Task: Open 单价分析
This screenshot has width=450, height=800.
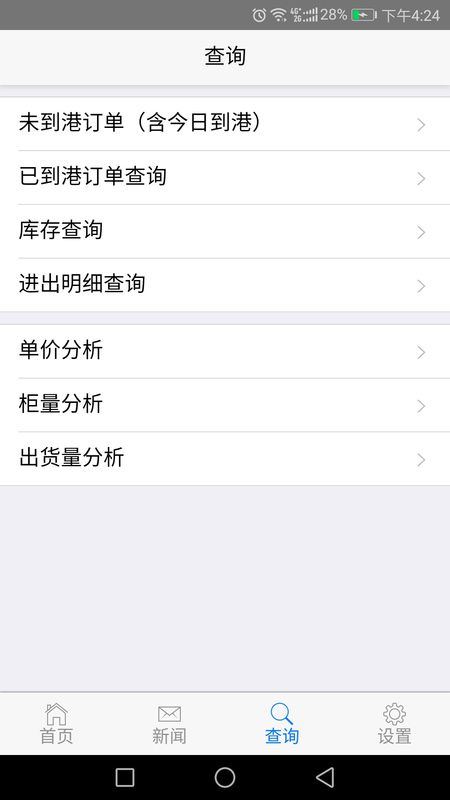Action: 225,351
